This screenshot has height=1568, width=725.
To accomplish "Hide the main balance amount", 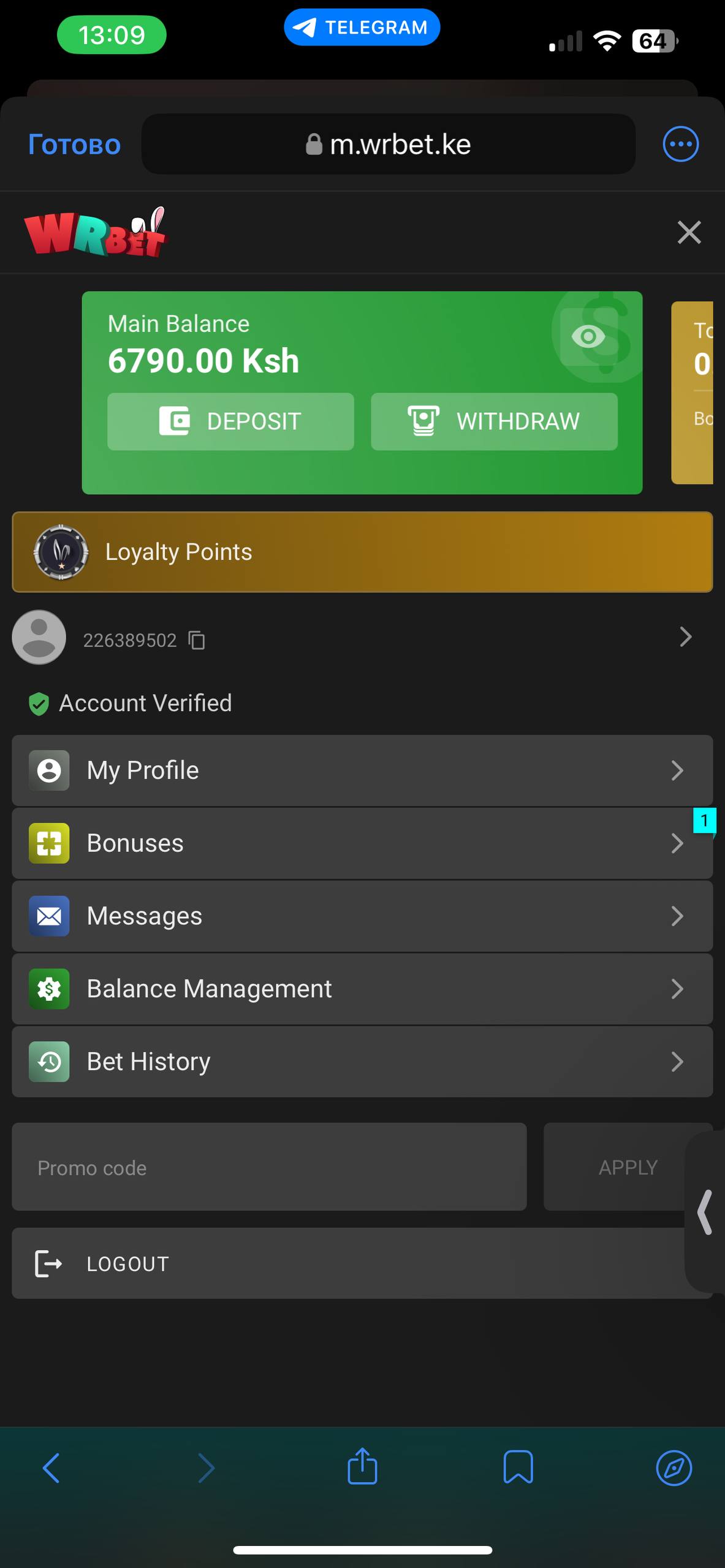I will point(588,336).
